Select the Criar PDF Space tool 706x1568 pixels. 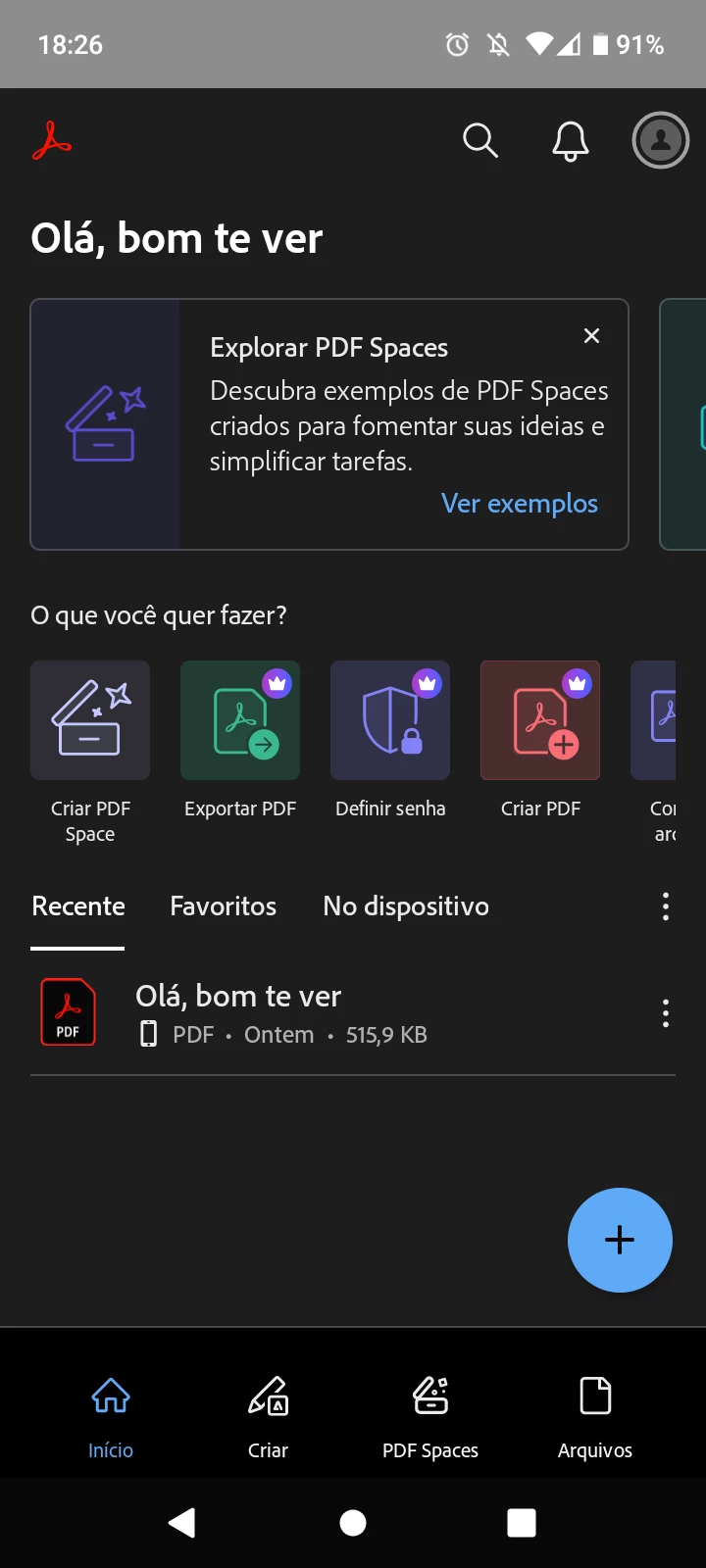(x=90, y=720)
